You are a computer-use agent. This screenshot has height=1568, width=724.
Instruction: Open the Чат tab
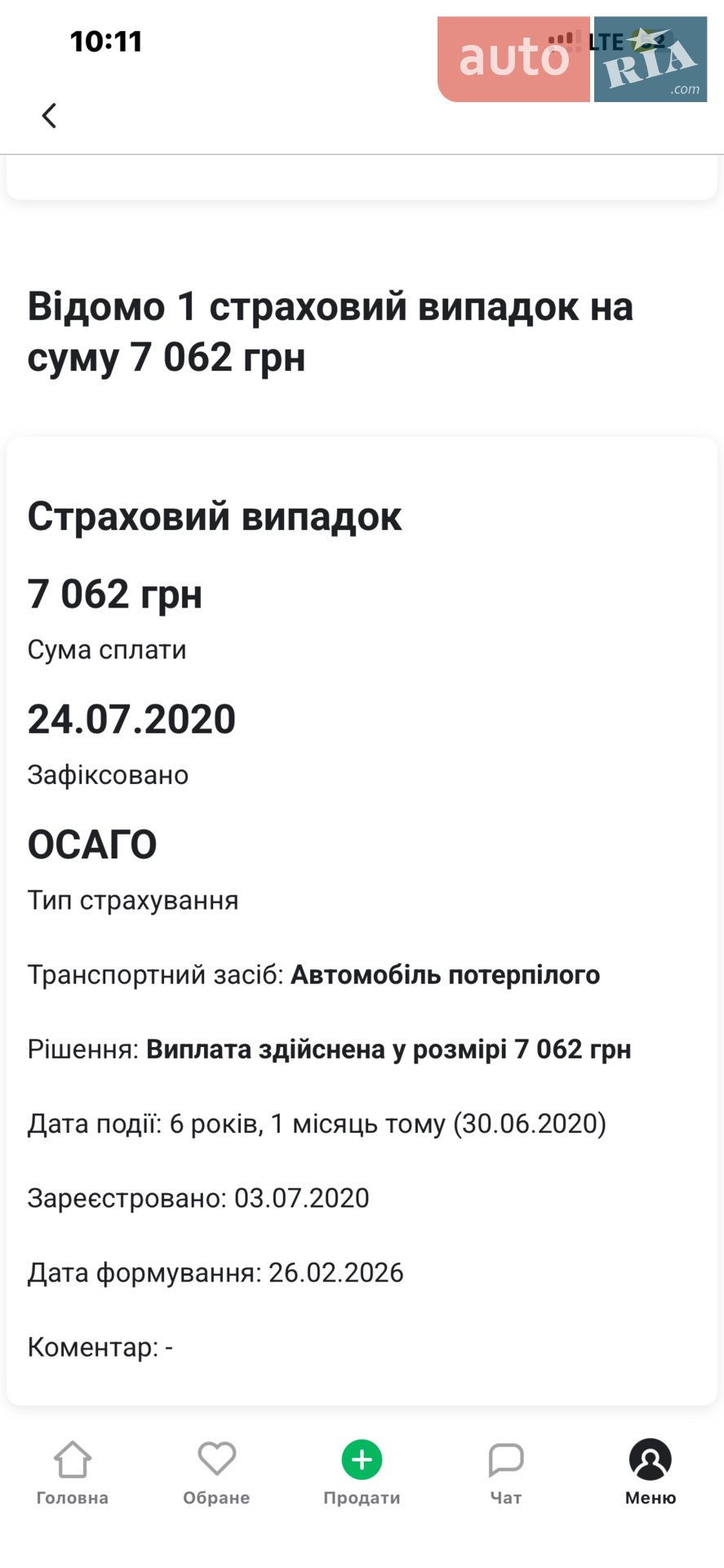tap(506, 1473)
